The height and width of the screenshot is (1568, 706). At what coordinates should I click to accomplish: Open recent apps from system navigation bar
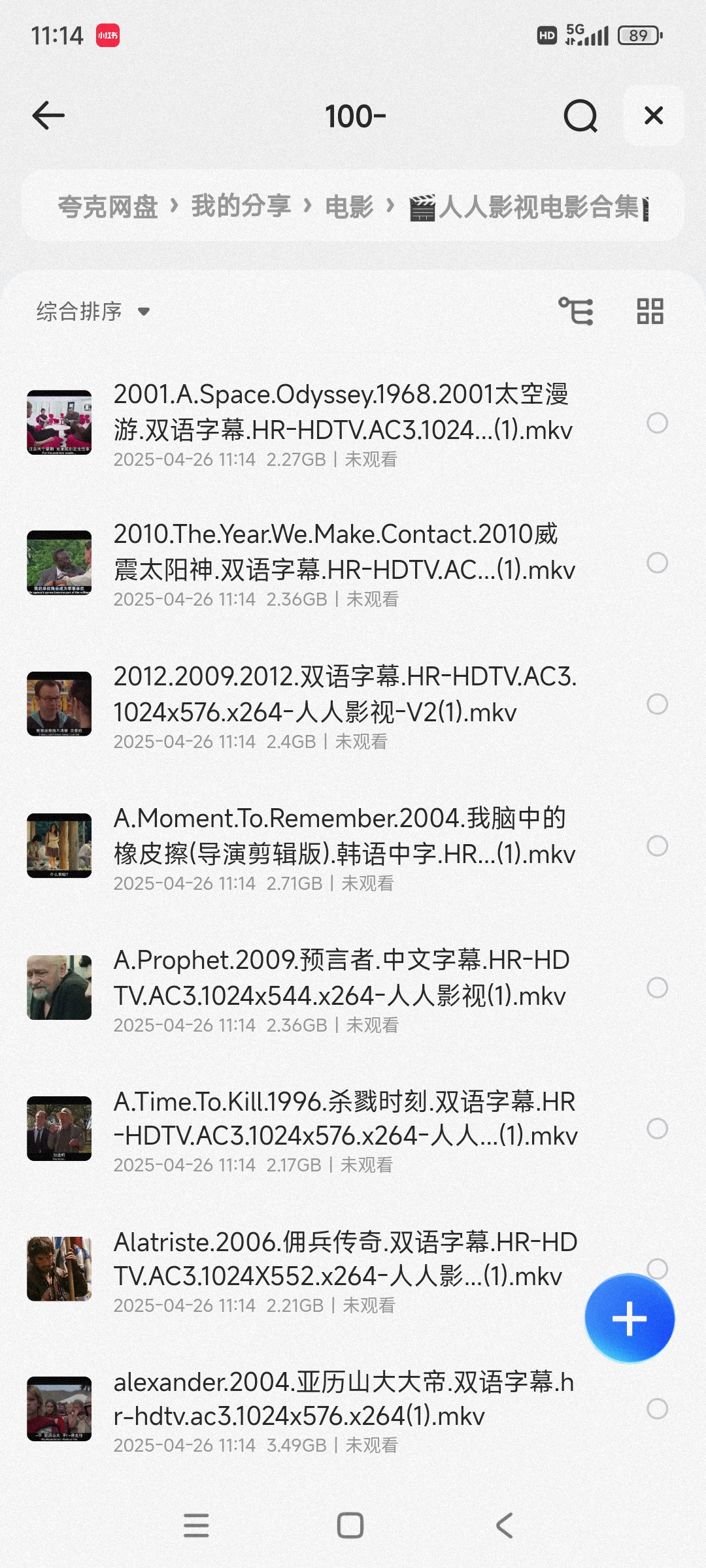[196, 1526]
